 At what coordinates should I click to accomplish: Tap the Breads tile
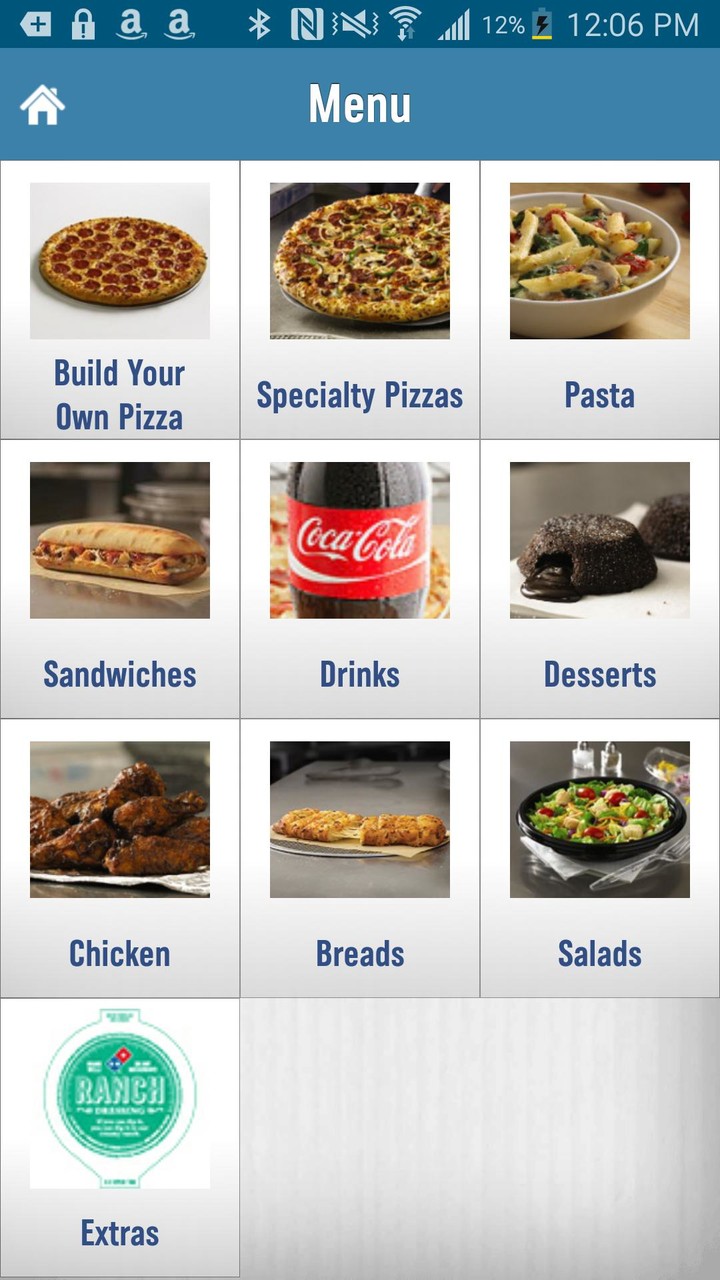[x=360, y=858]
